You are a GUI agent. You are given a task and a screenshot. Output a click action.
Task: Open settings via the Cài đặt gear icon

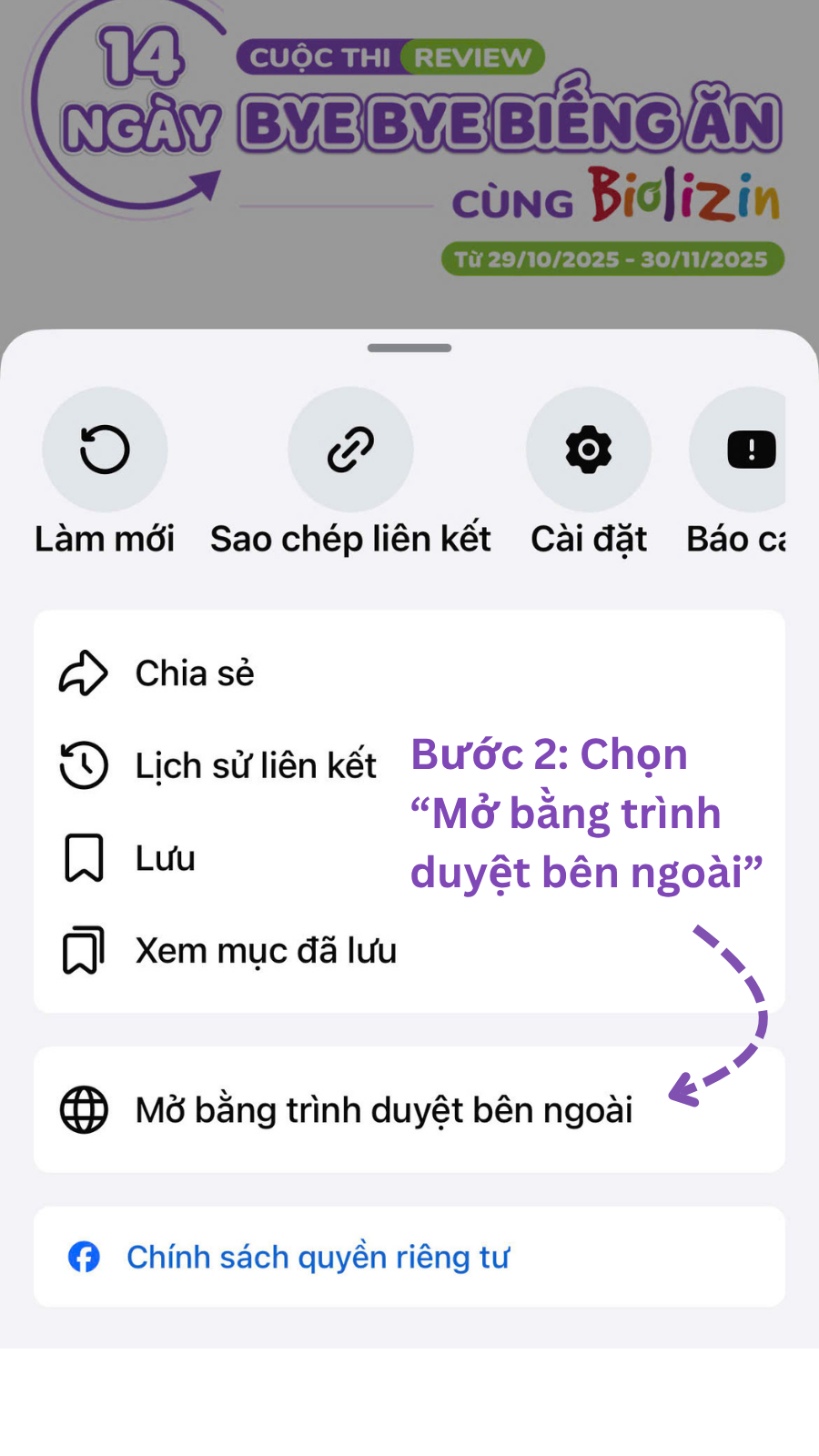tap(588, 449)
